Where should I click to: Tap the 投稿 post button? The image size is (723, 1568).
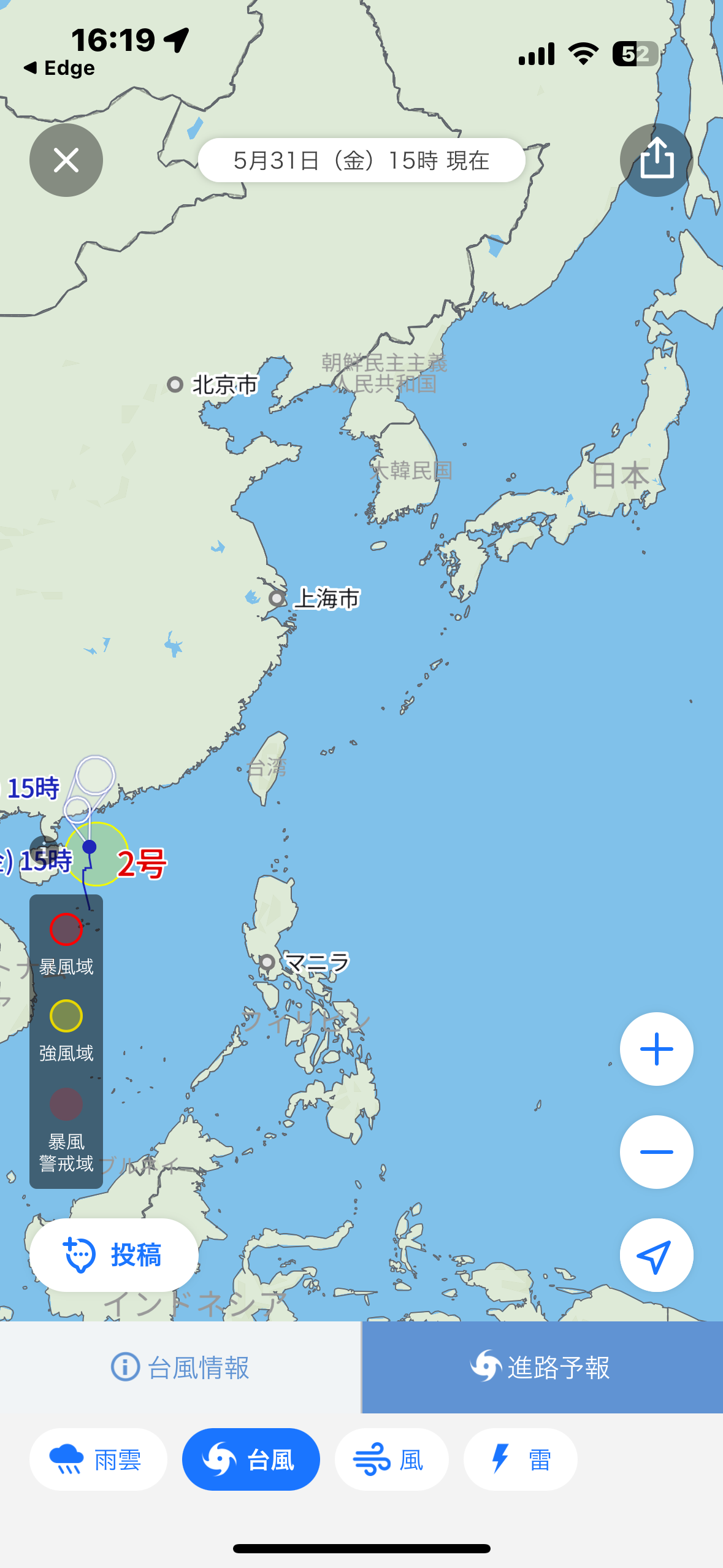coord(114,1255)
